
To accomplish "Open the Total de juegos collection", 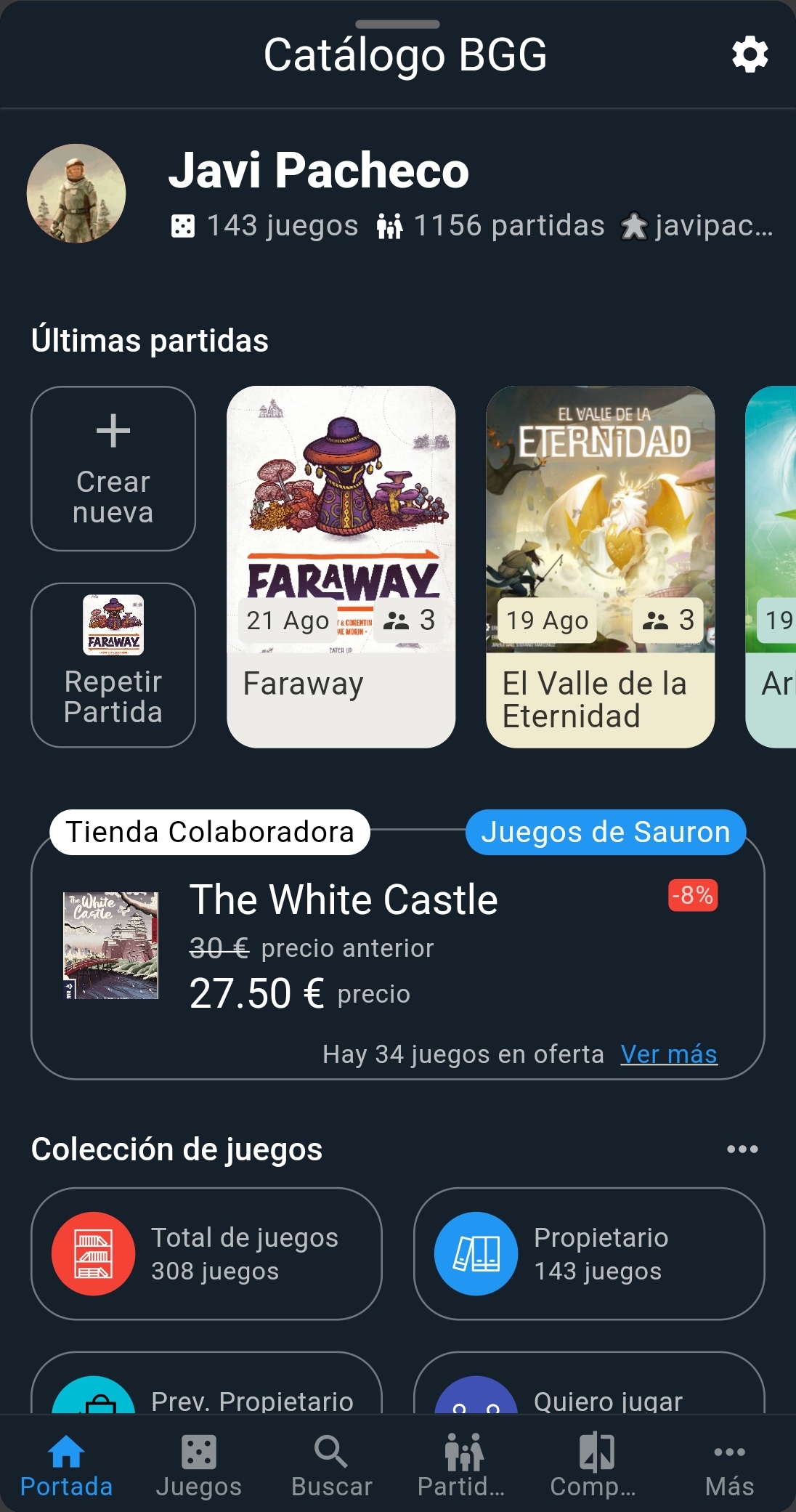I will (206, 1253).
